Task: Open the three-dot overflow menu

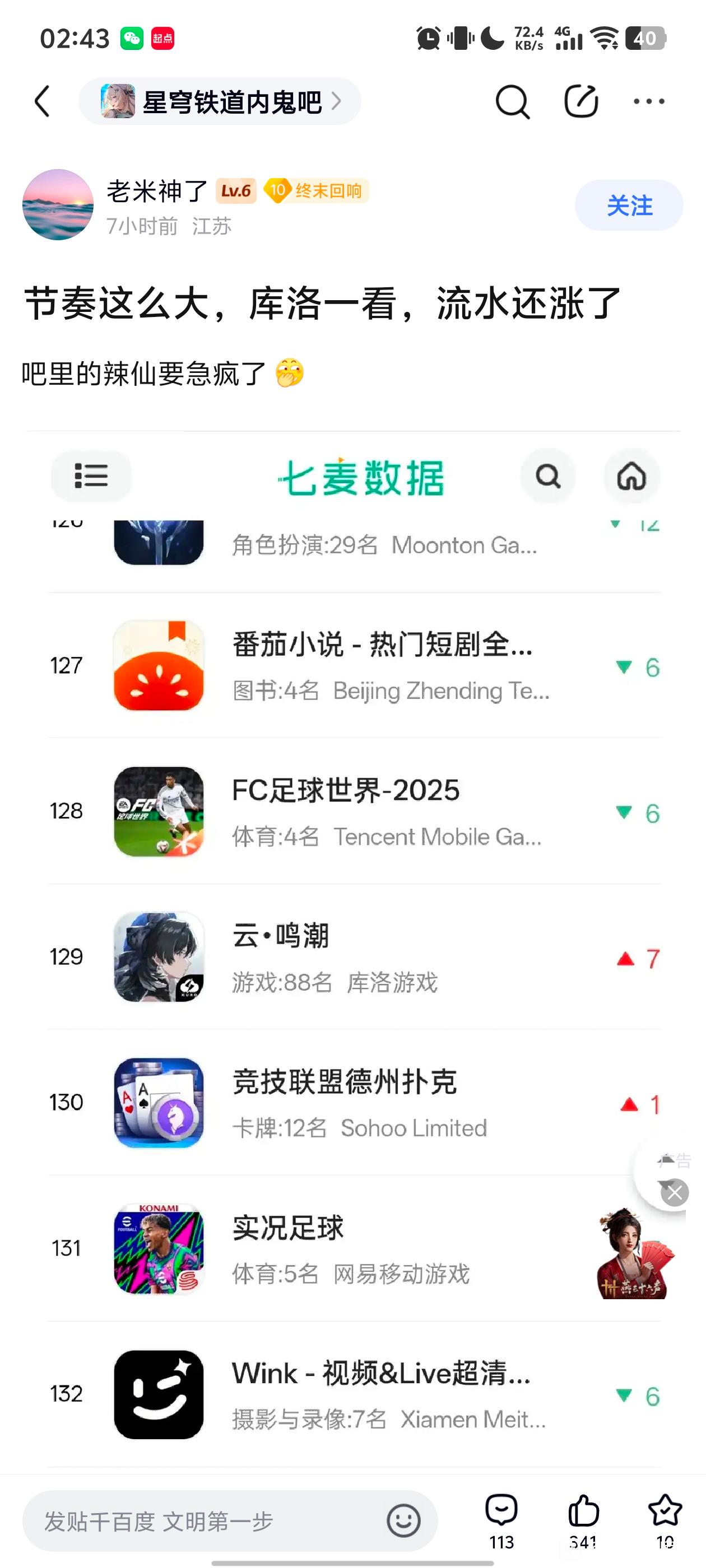Action: coord(649,102)
